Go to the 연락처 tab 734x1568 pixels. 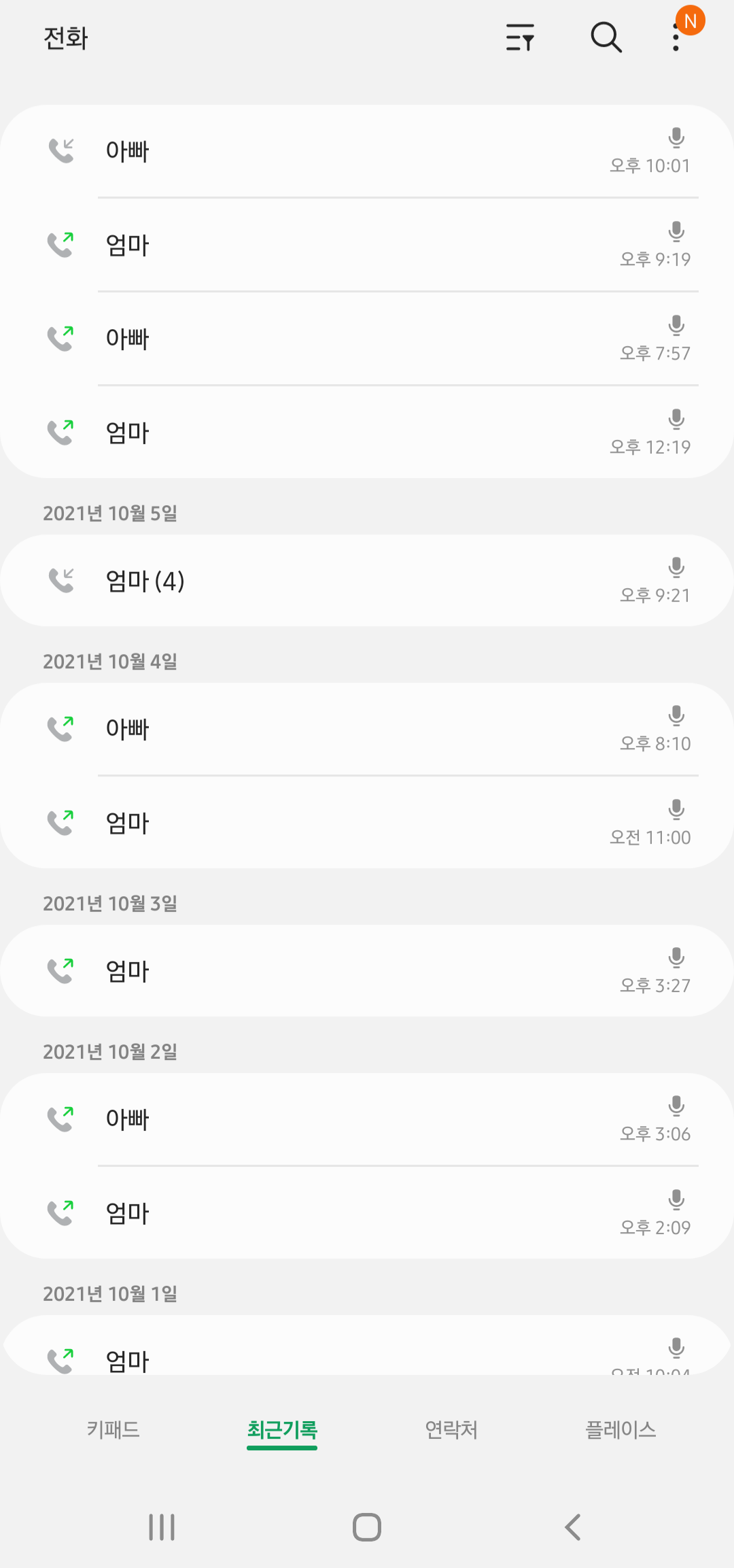click(x=451, y=1429)
